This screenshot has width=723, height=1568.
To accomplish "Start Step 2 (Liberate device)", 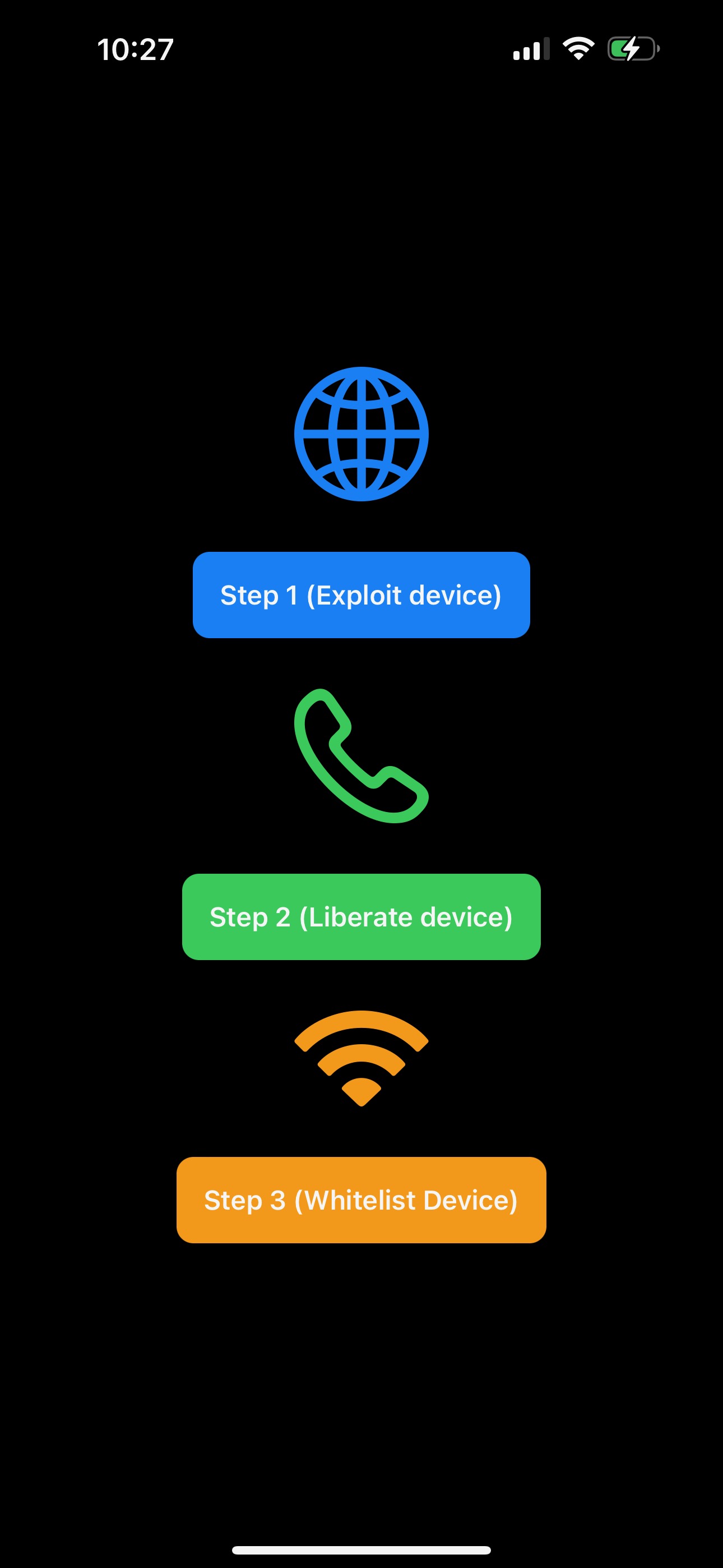I will point(361,917).
